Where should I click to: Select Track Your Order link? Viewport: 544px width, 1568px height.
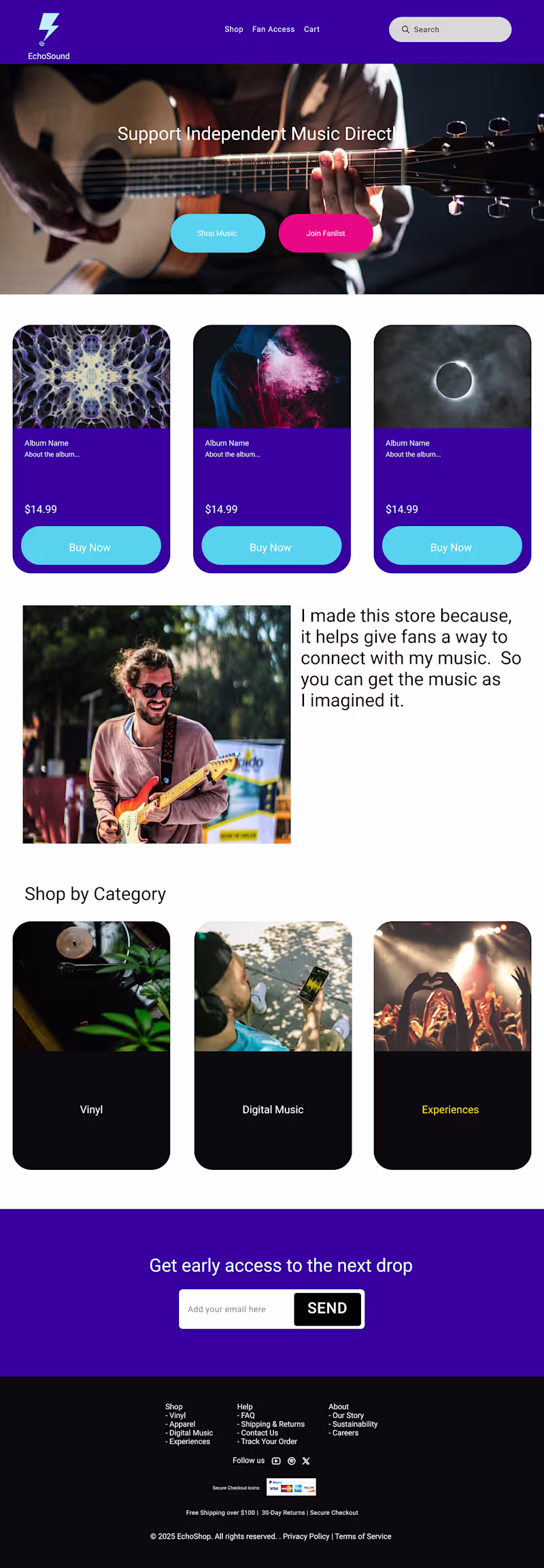coord(269,1441)
